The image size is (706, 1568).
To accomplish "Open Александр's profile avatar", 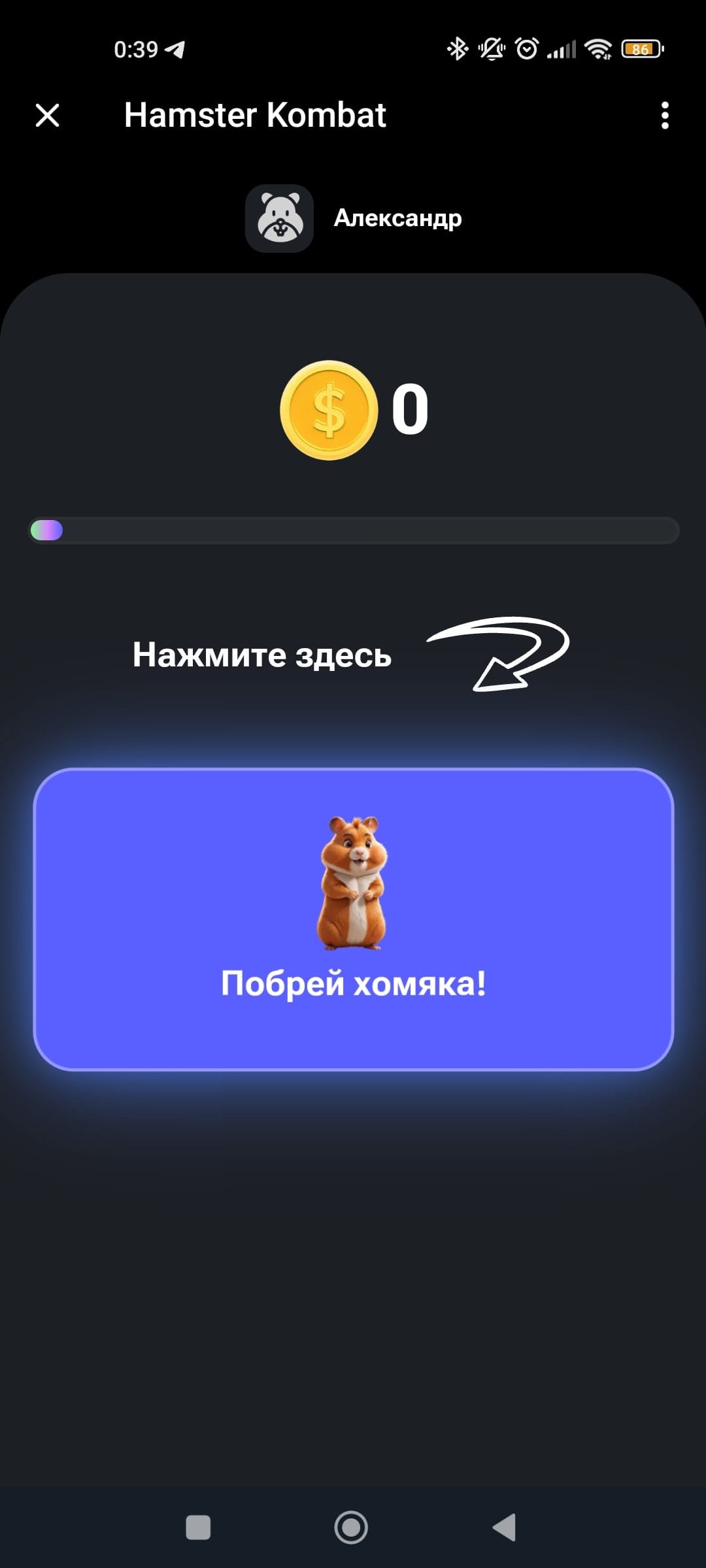I will [279, 218].
